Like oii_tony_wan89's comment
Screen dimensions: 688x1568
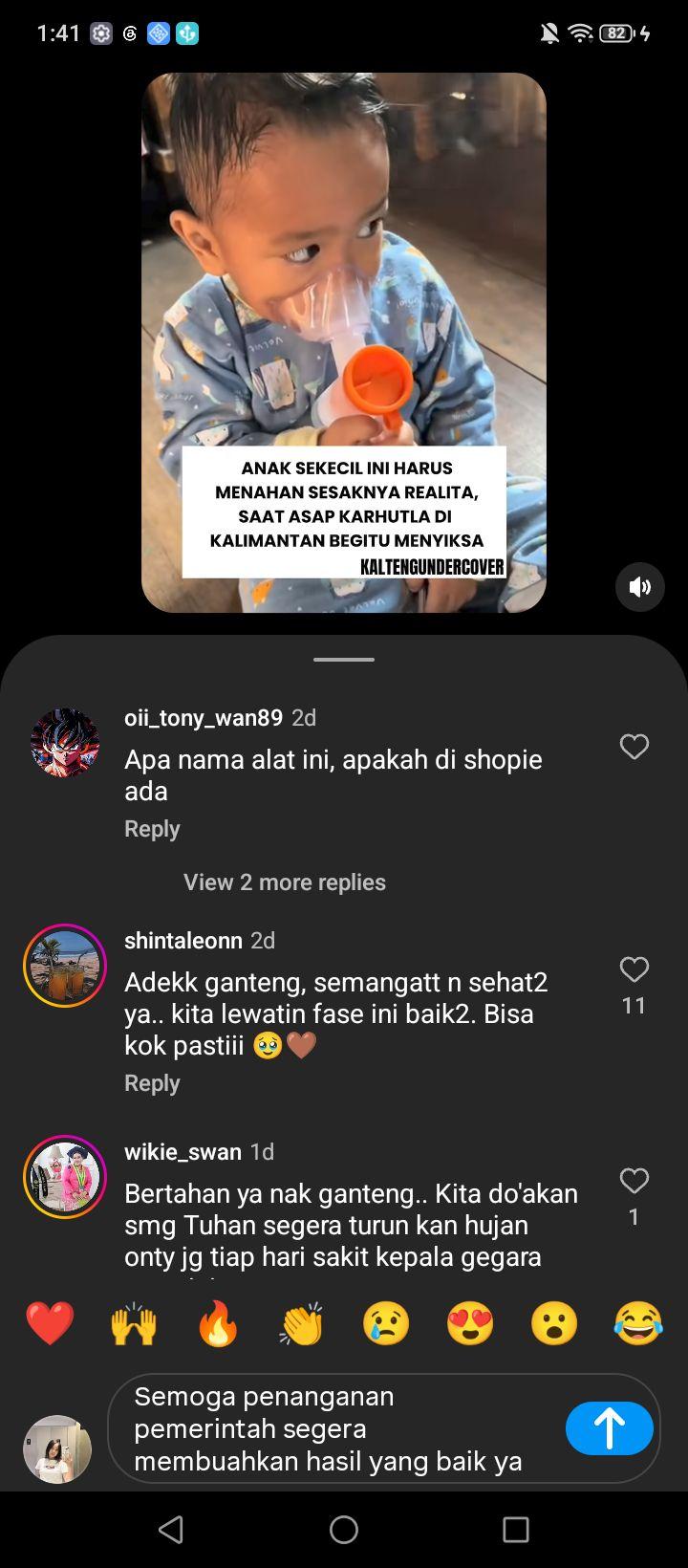(634, 747)
